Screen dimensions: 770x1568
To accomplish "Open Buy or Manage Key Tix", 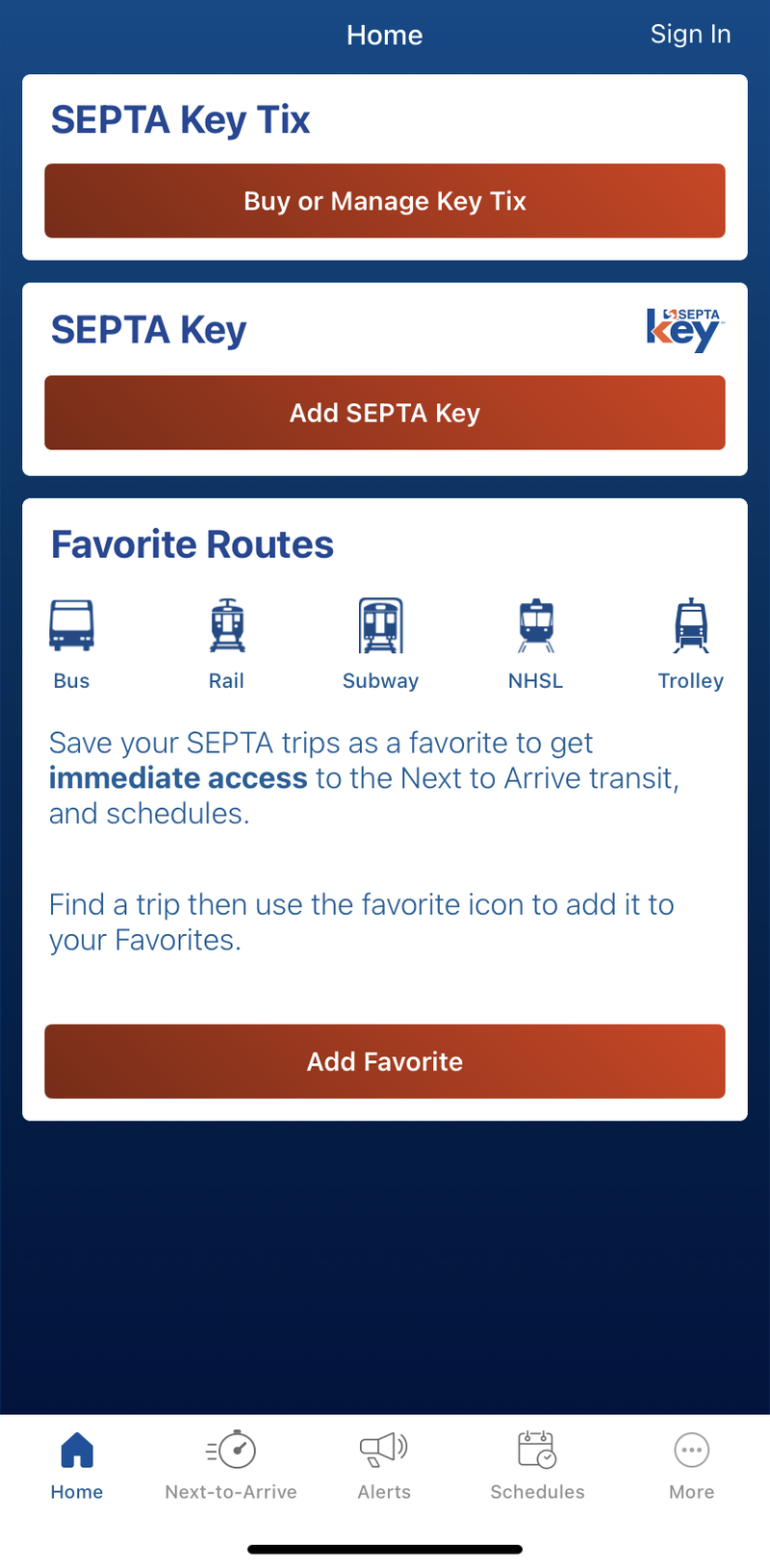I will pos(385,201).
